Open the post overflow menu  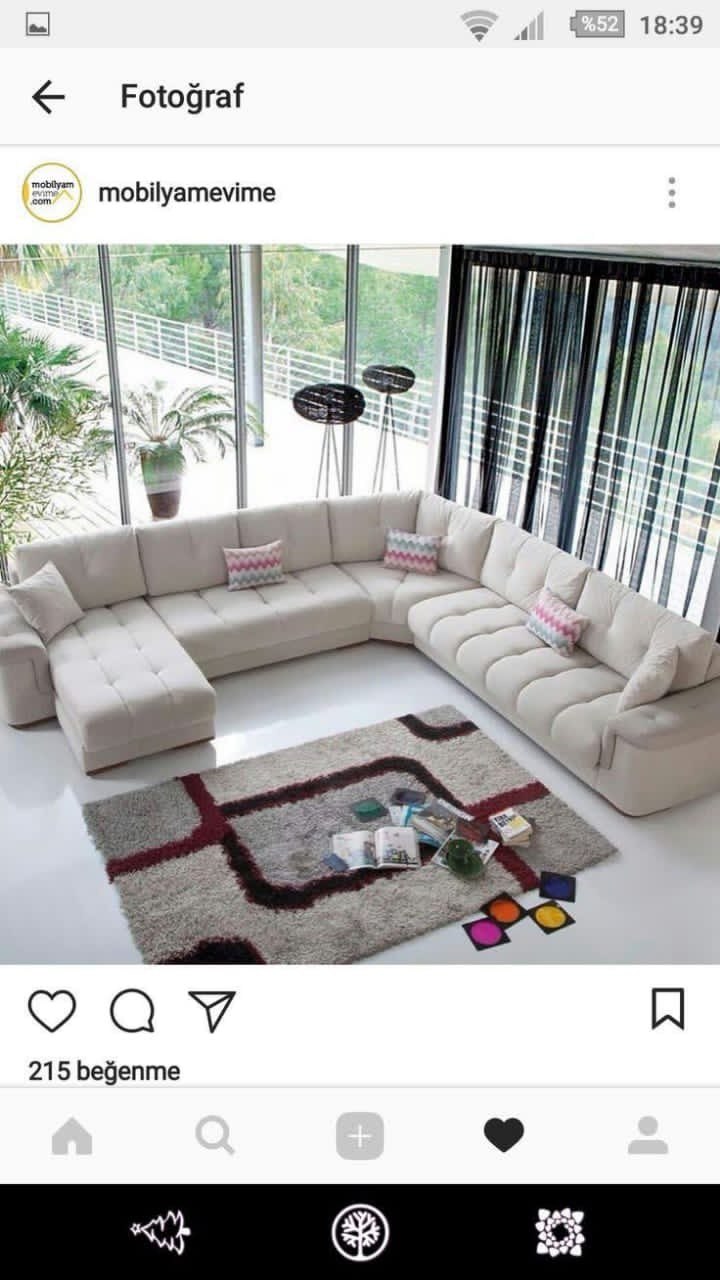671,192
